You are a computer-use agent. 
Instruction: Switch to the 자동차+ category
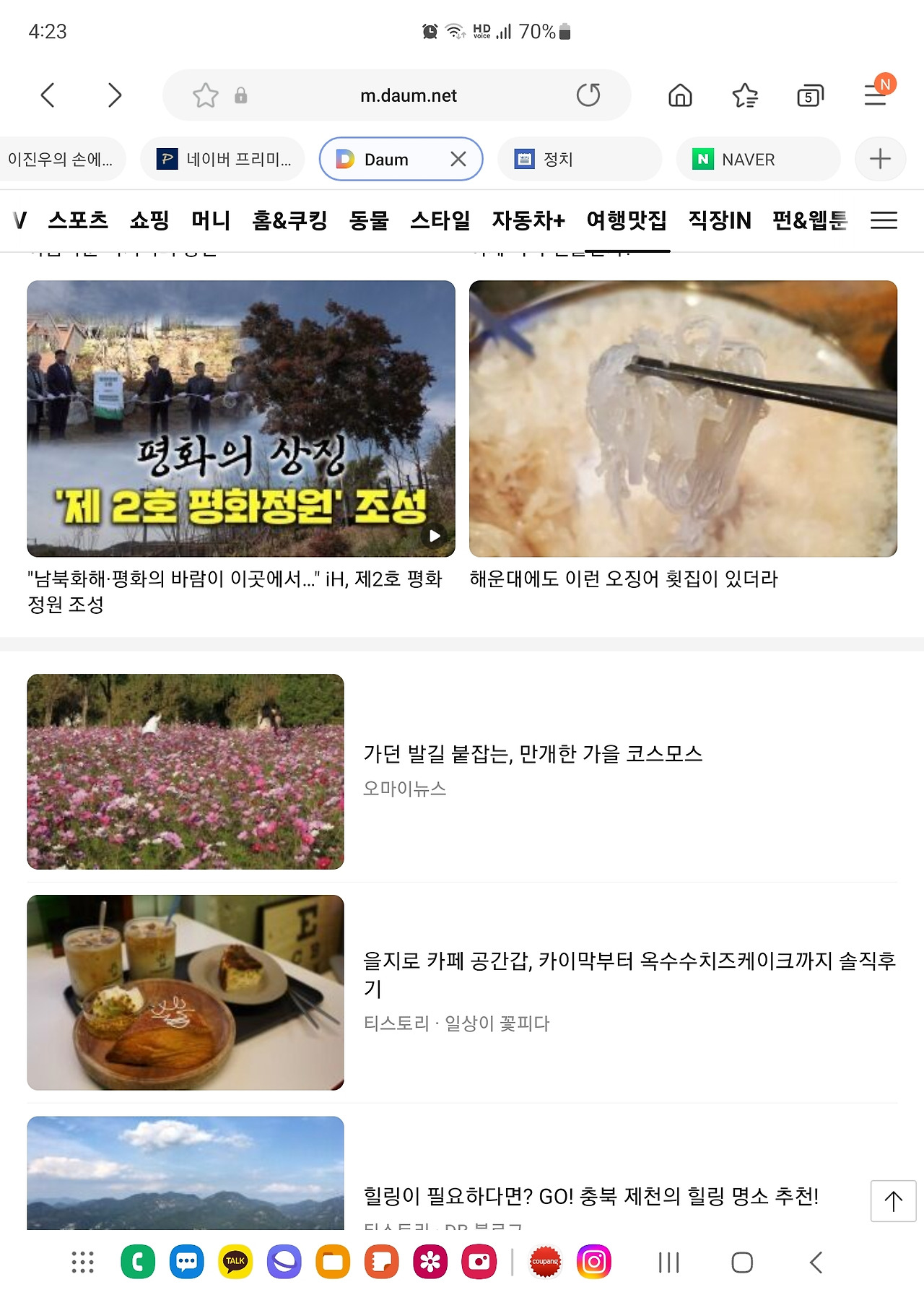[528, 220]
